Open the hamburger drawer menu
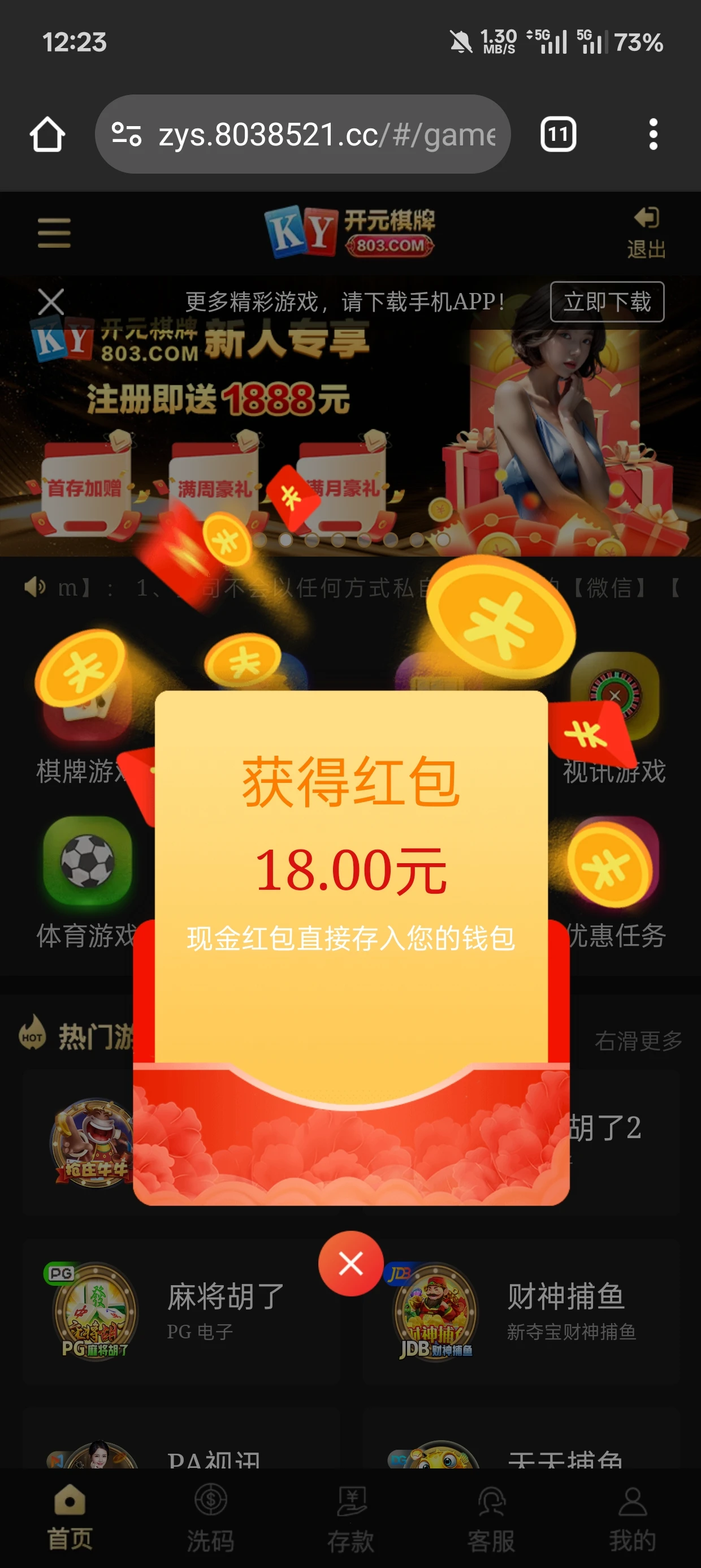 click(54, 233)
